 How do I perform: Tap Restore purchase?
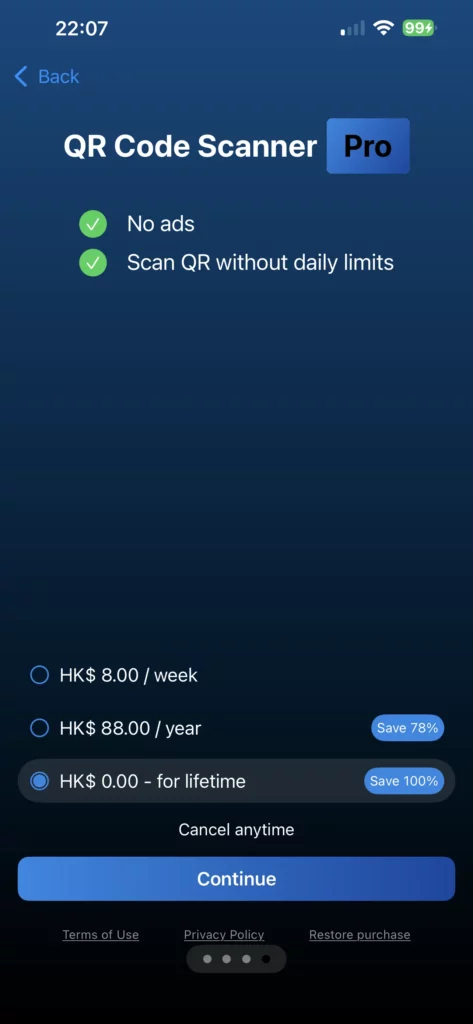pos(359,935)
